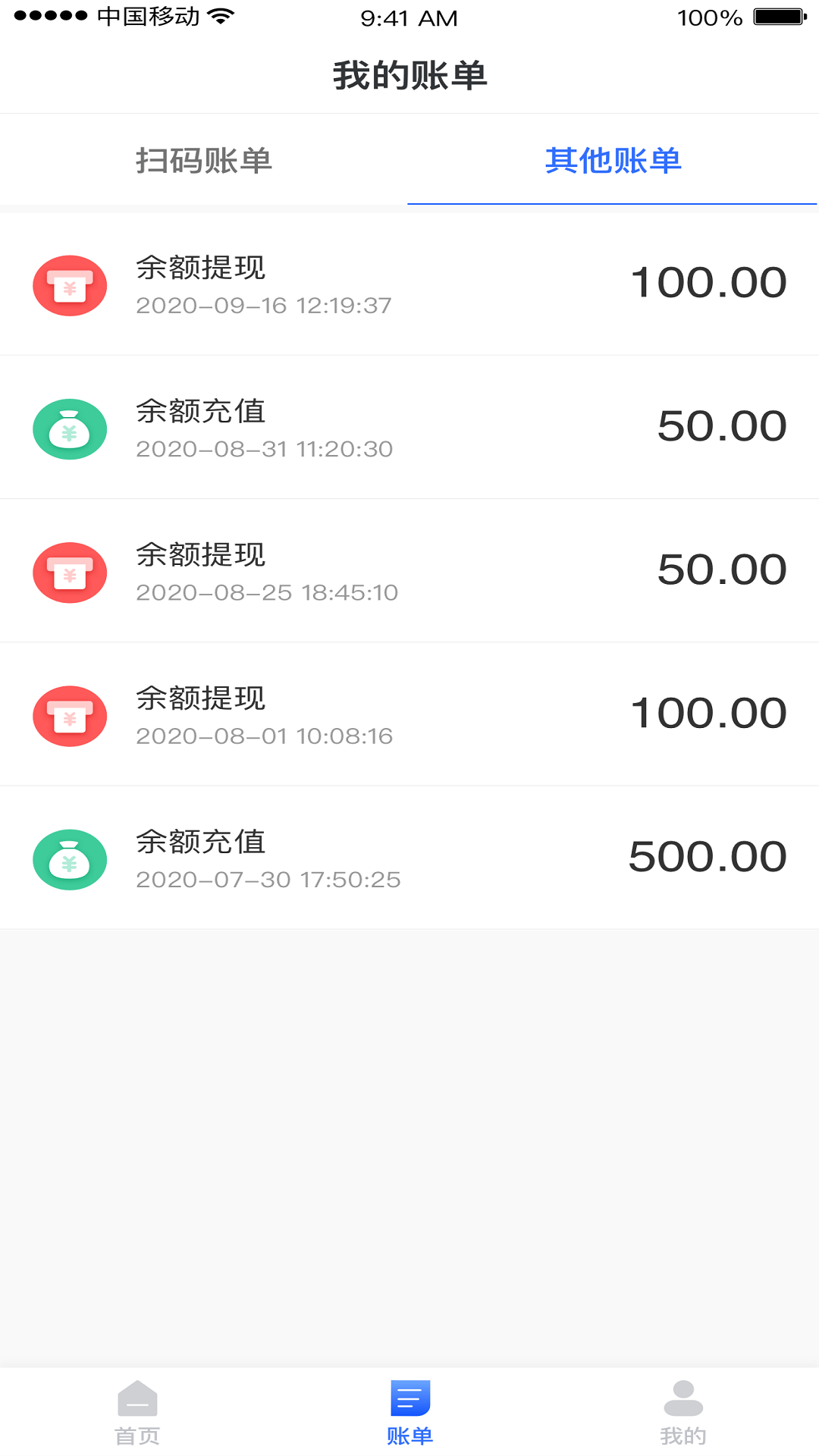Viewport: 819px width, 1456px height.
Task: Tap the battery indicator in the status bar
Action: pos(777,17)
